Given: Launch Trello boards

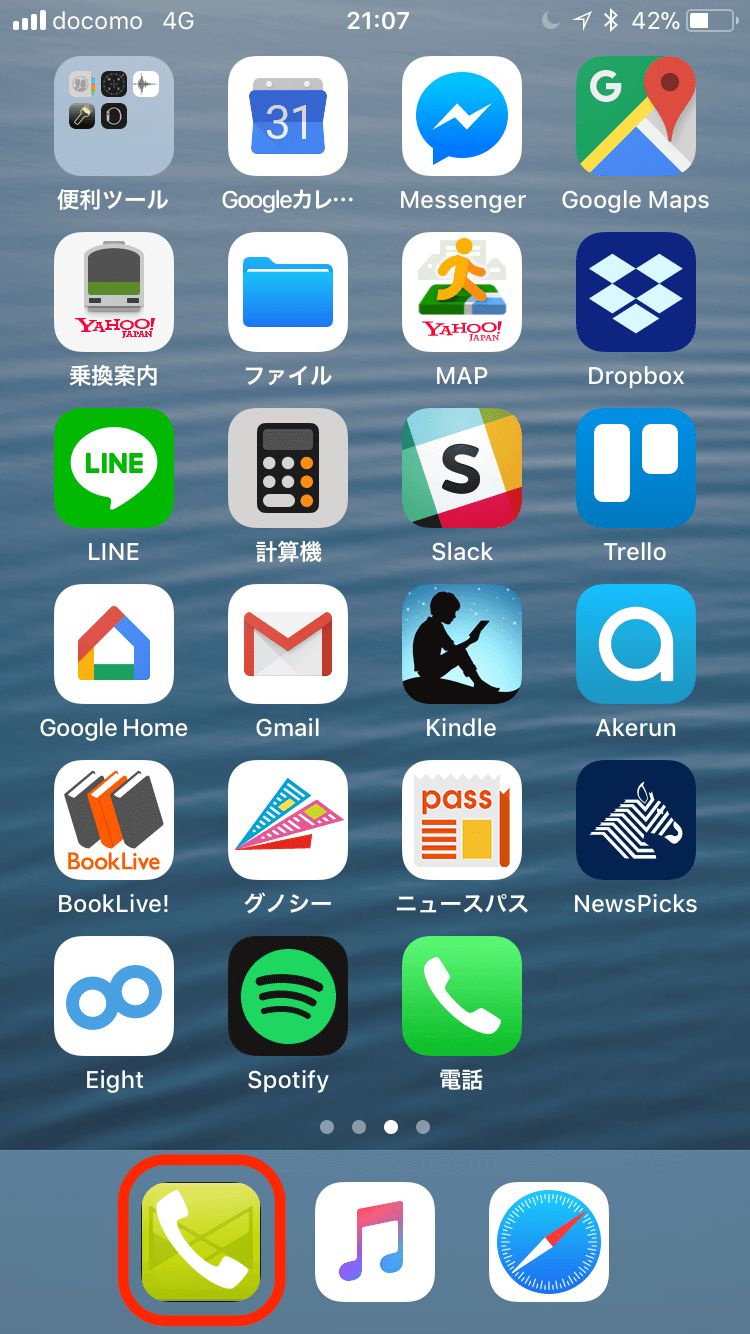Looking at the screenshot, I should [x=635, y=468].
